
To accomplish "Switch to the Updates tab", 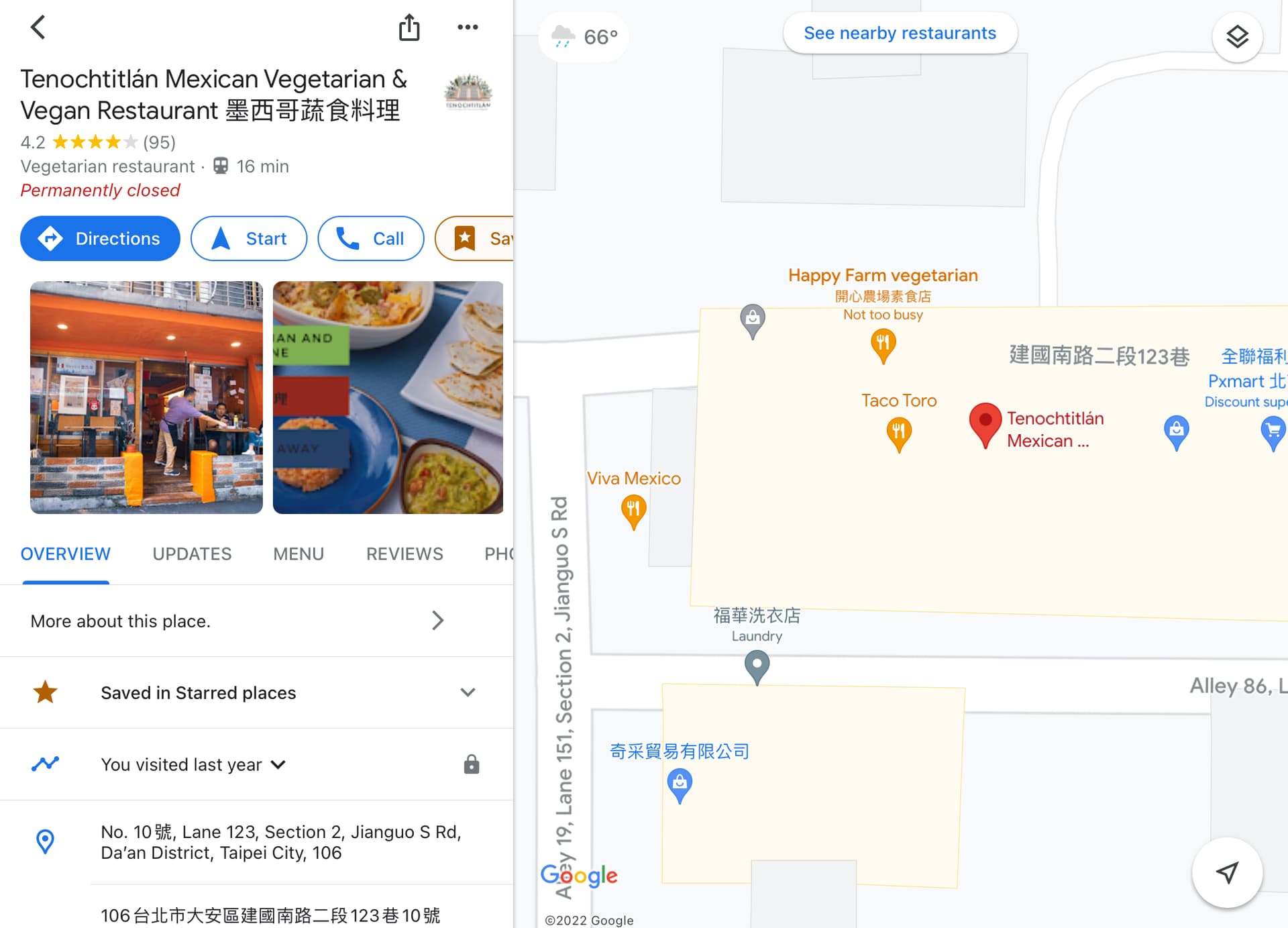I will tap(192, 554).
